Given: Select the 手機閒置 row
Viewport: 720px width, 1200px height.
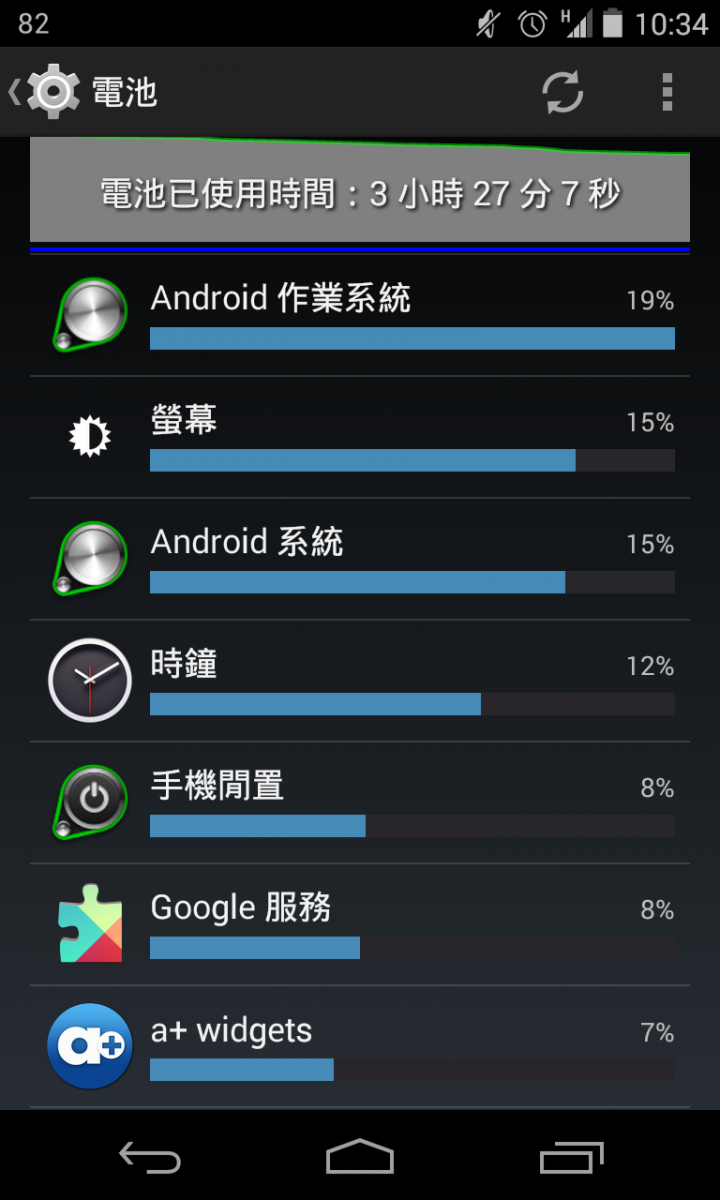Looking at the screenshot, I should click(360, 804).
